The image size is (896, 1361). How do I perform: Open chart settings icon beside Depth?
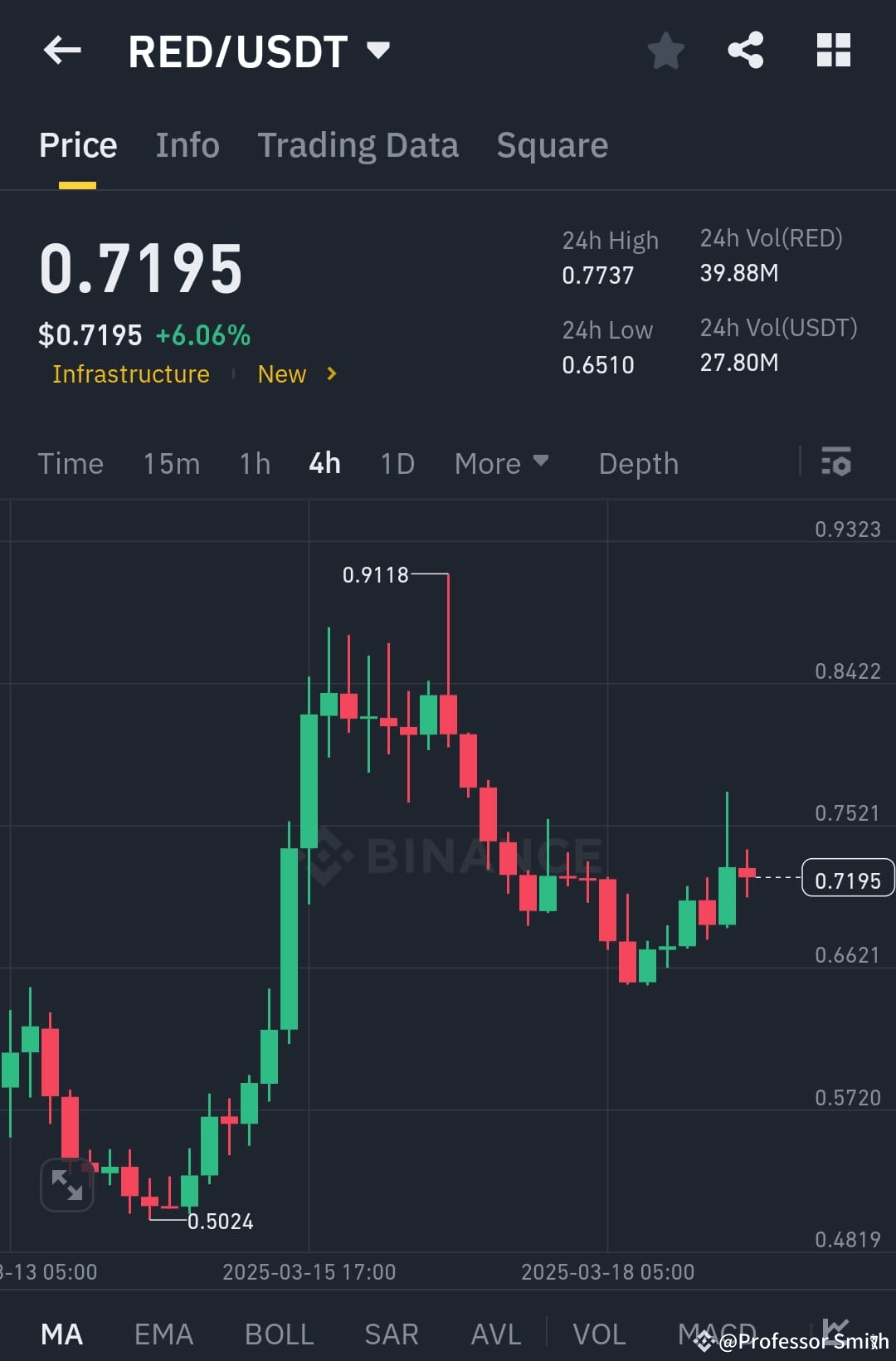[x=836, y=462]
